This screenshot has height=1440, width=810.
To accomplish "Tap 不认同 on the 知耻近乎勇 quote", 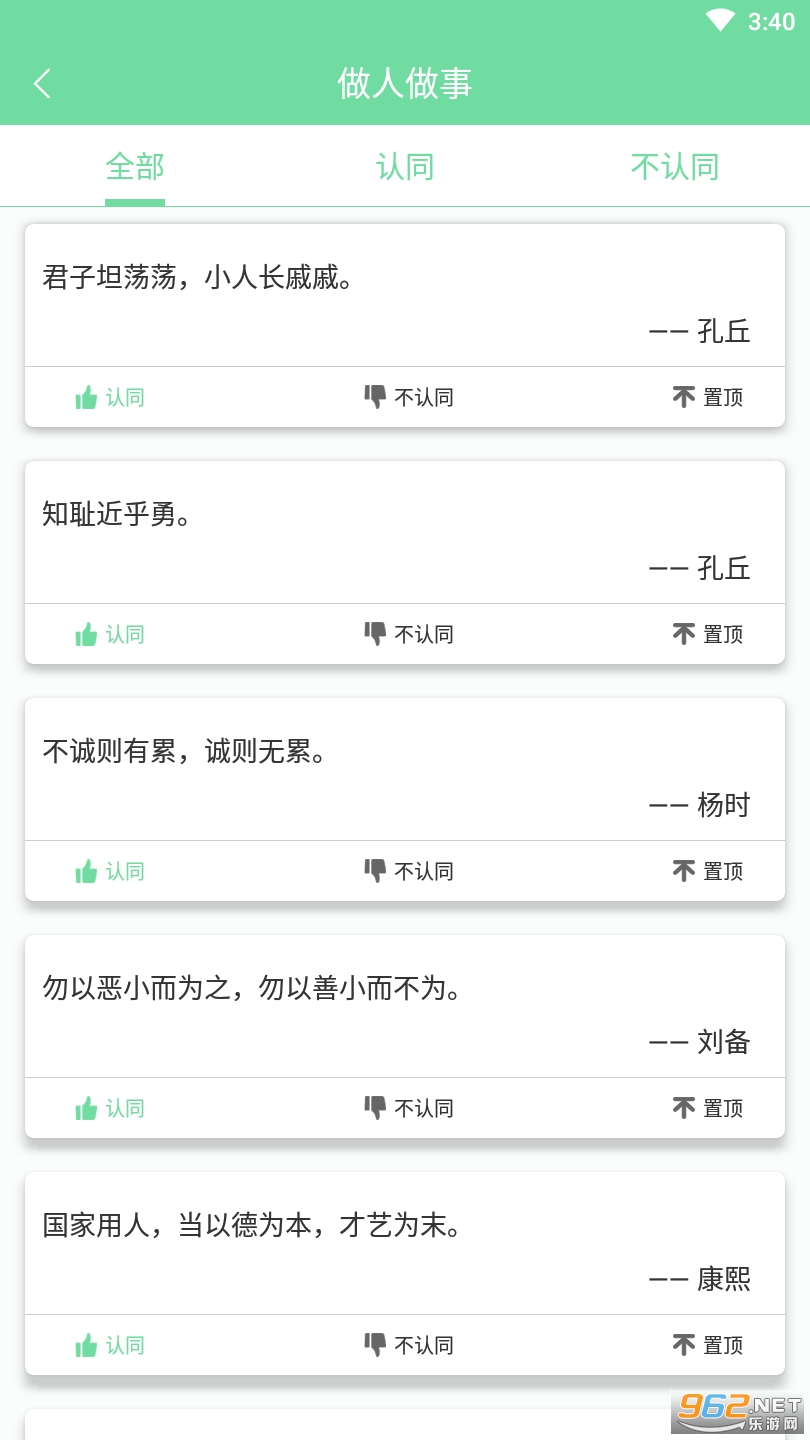I will pyautogui.click(x=409, y=634).
